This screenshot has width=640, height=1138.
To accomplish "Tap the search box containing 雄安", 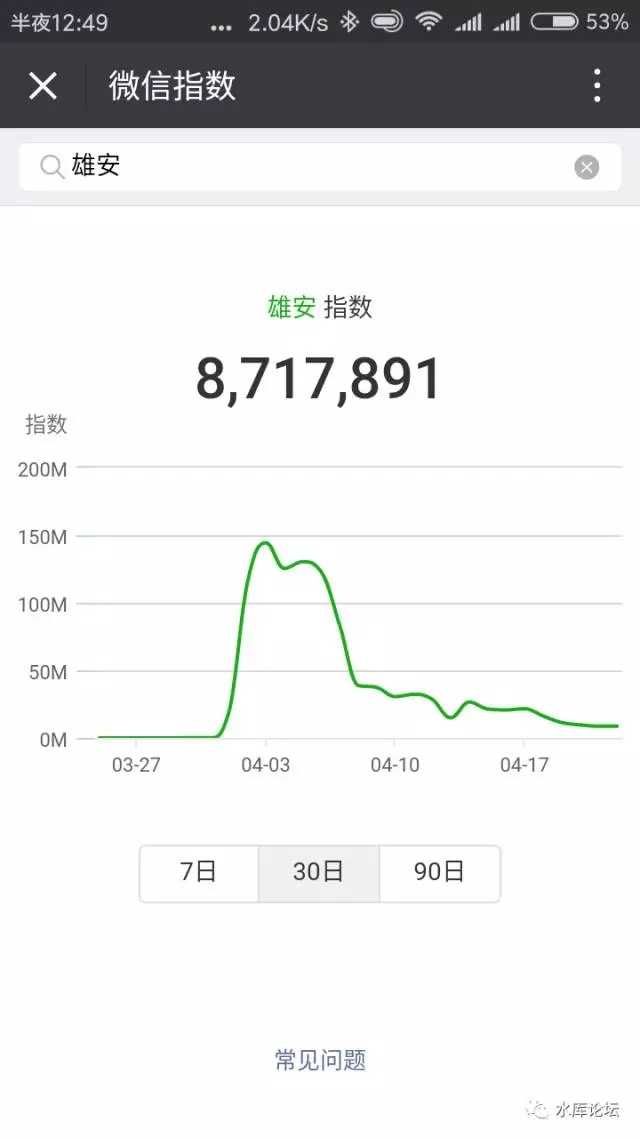I will pyautogui.click(x=320, y=167).
